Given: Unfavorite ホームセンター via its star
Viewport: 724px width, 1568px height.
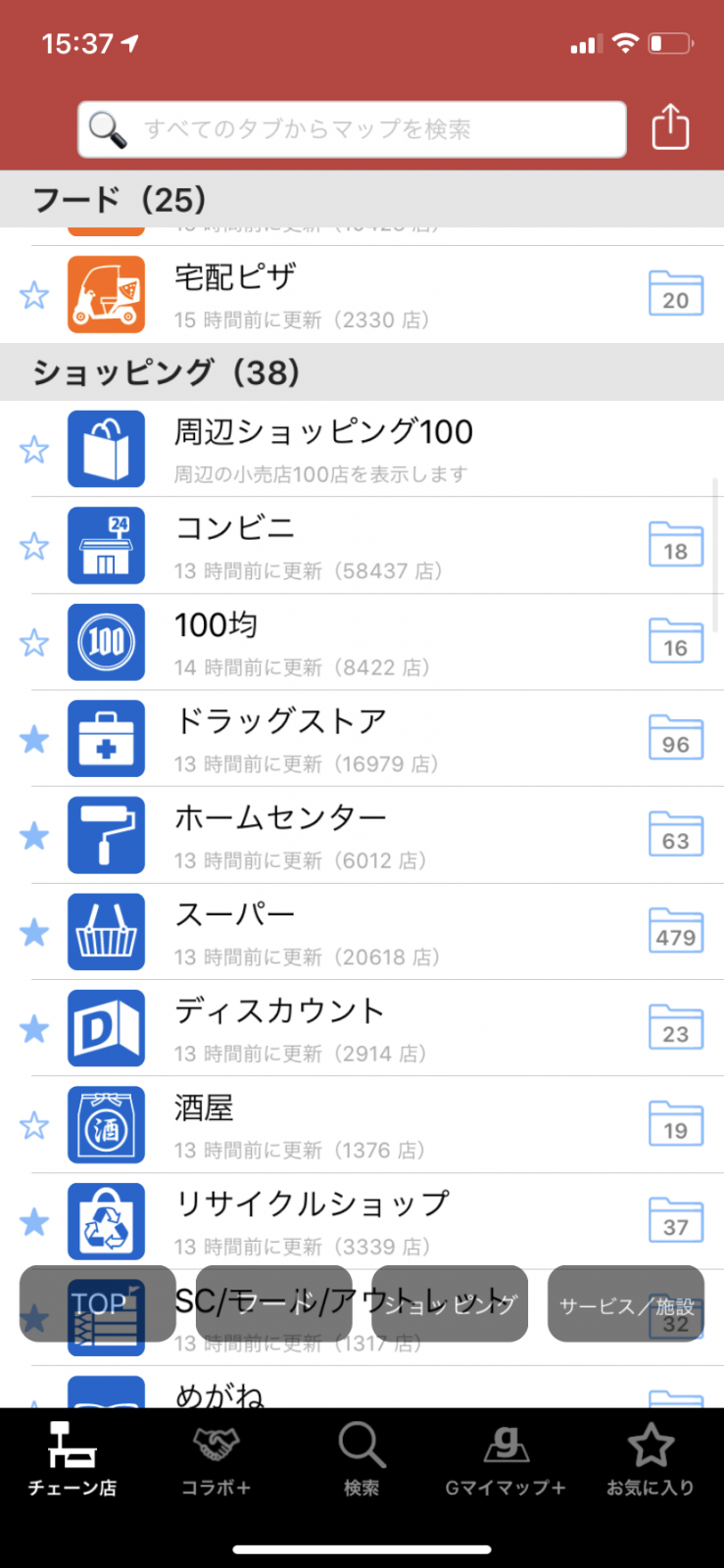Looking at the screenshot, I should point(34,836).
